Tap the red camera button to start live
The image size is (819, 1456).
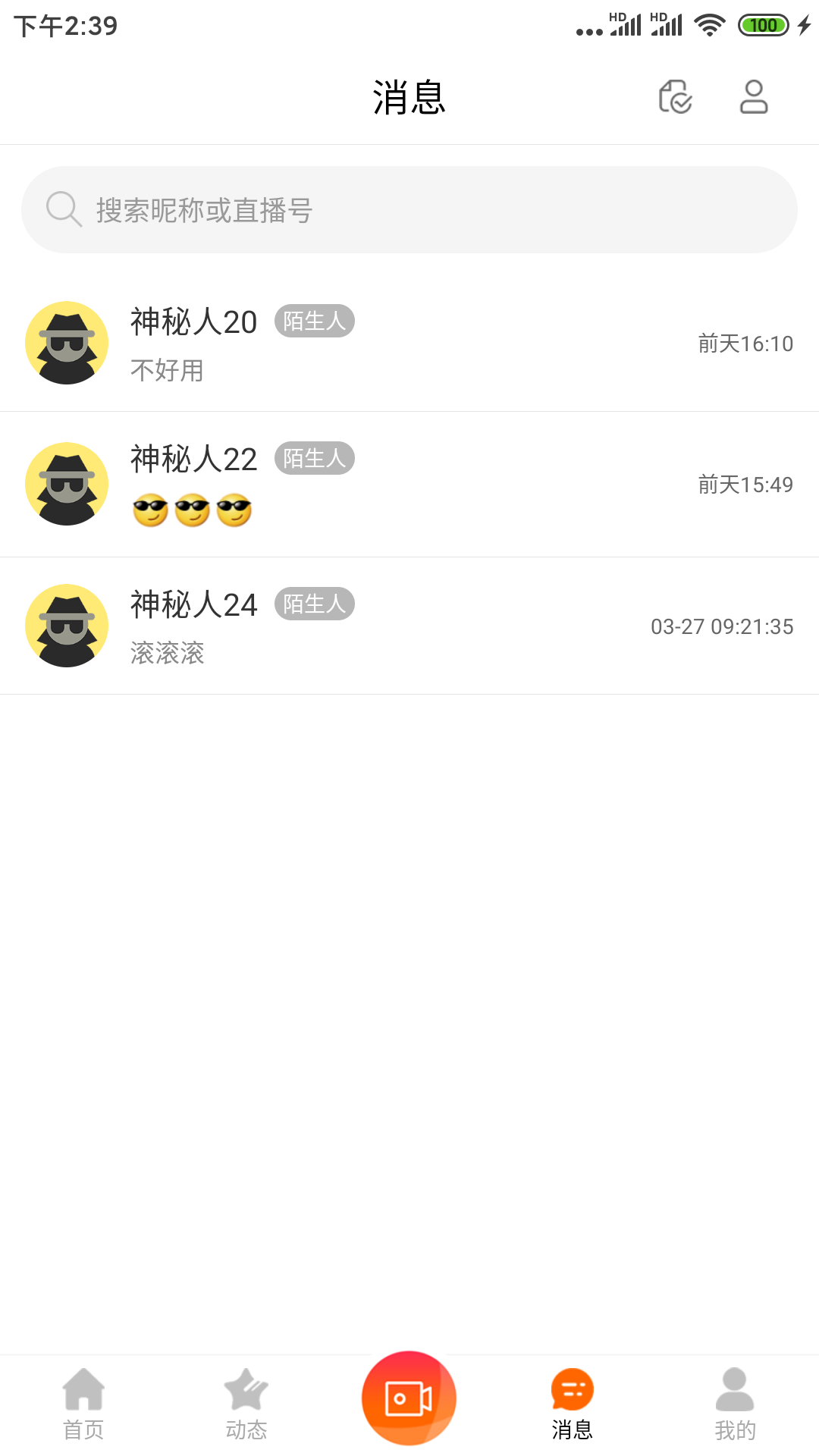pyautogui.click(x=409, y=1399)
